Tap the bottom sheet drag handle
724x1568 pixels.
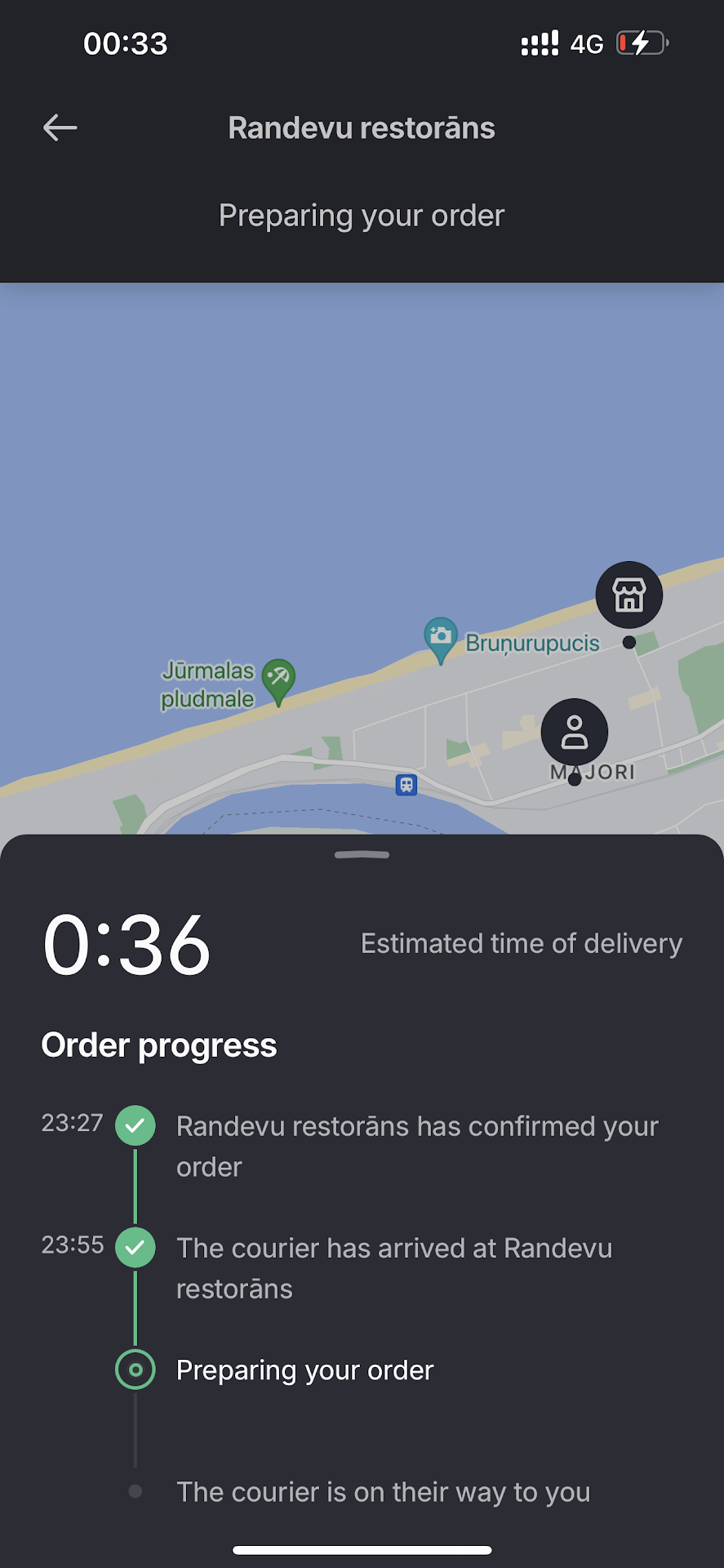click(x=362, y=855)
